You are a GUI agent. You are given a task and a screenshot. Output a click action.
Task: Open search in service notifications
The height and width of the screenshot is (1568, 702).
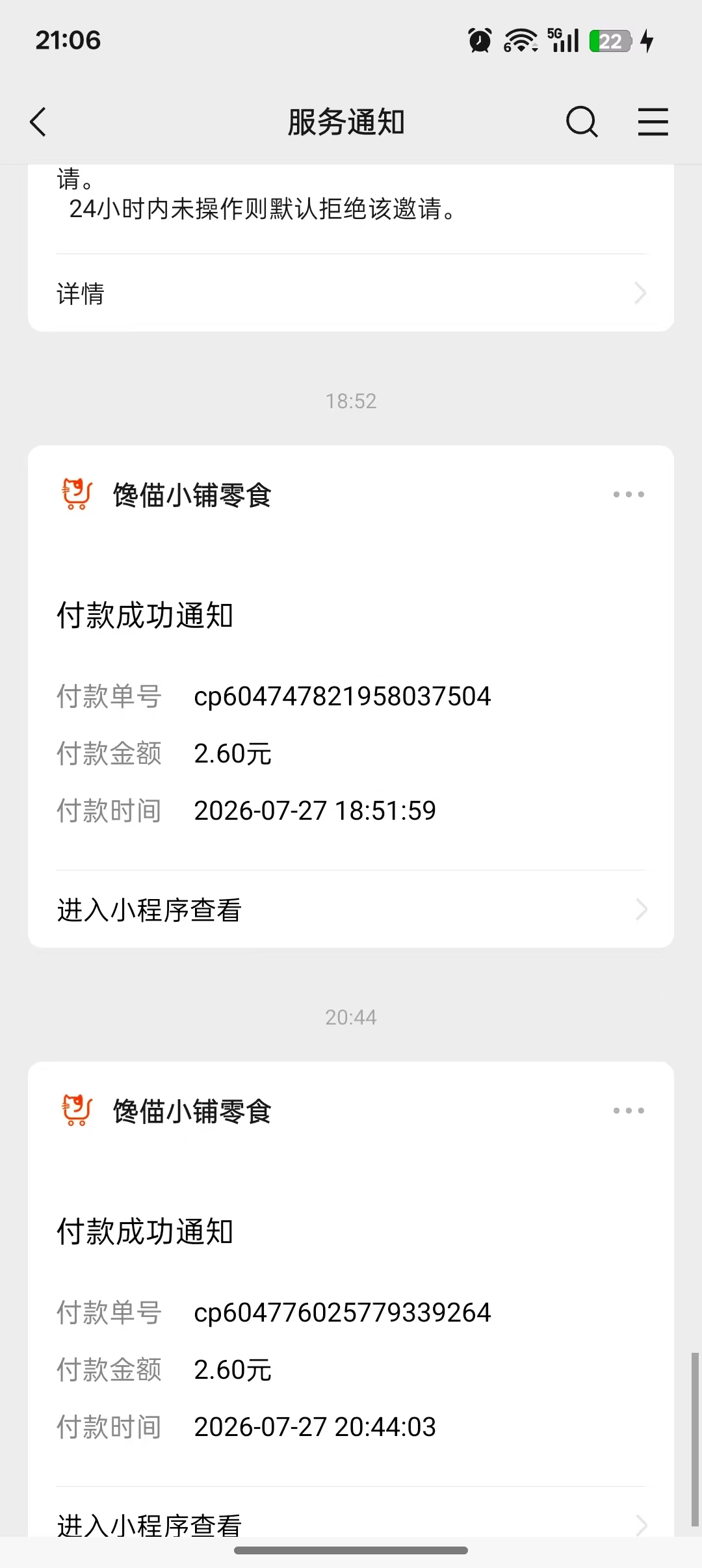click(x=582, y=122)
